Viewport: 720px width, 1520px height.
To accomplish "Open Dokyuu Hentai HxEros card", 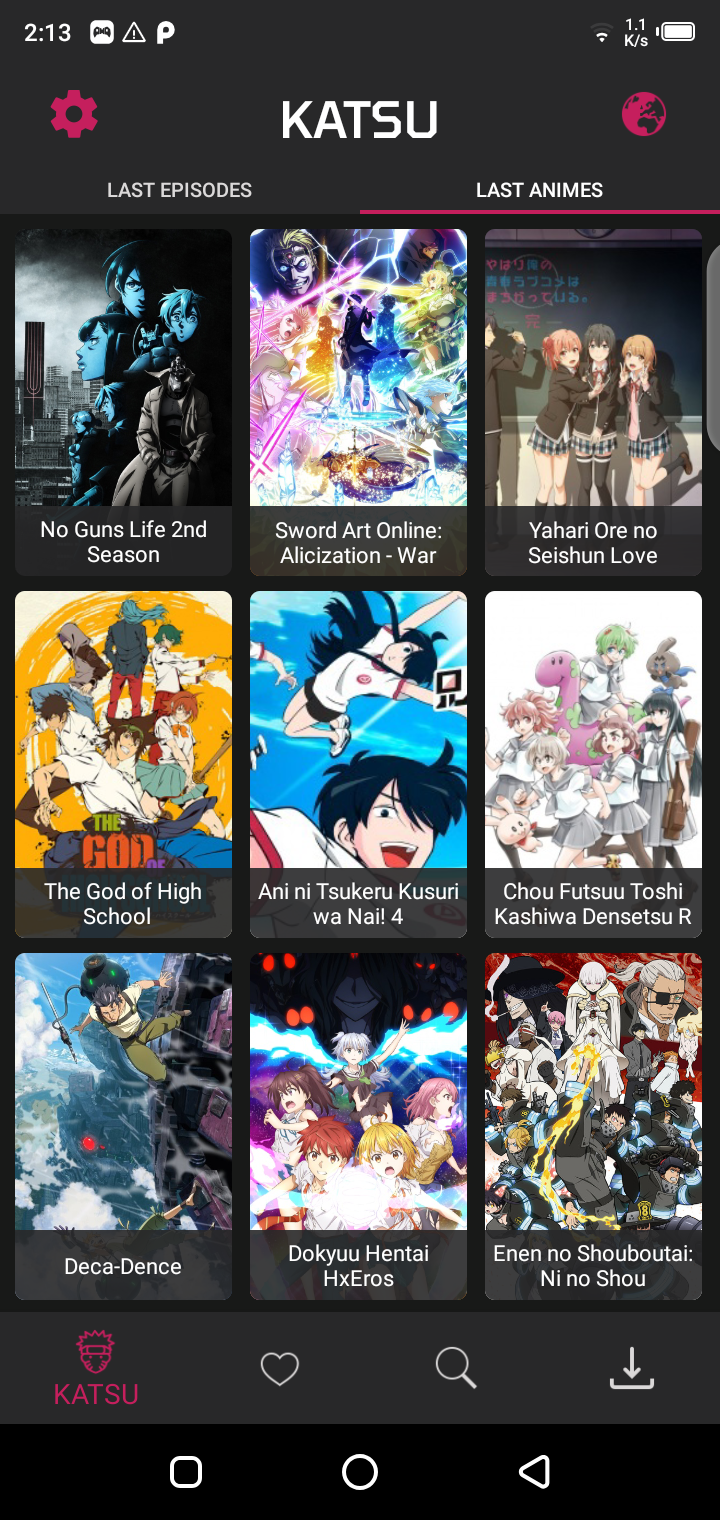I will (x=358, y=1126).
